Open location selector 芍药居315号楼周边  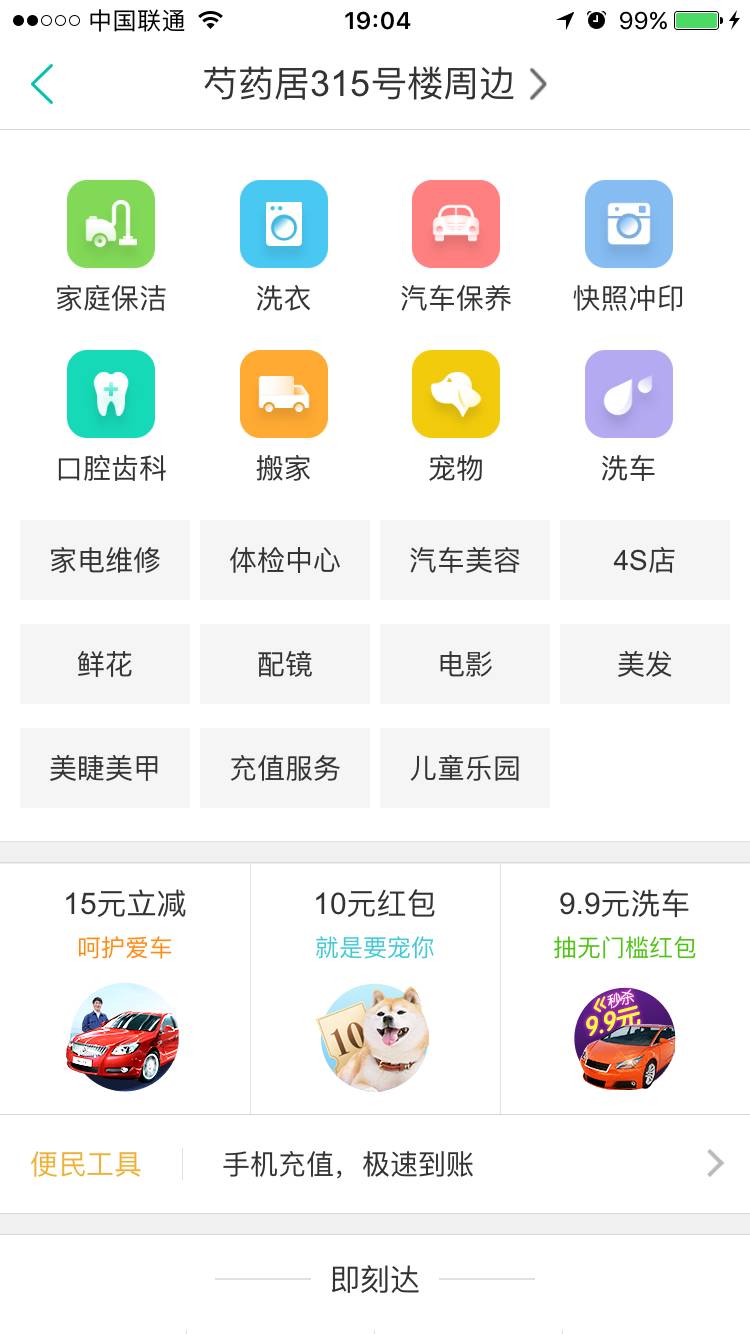point(375,84)
